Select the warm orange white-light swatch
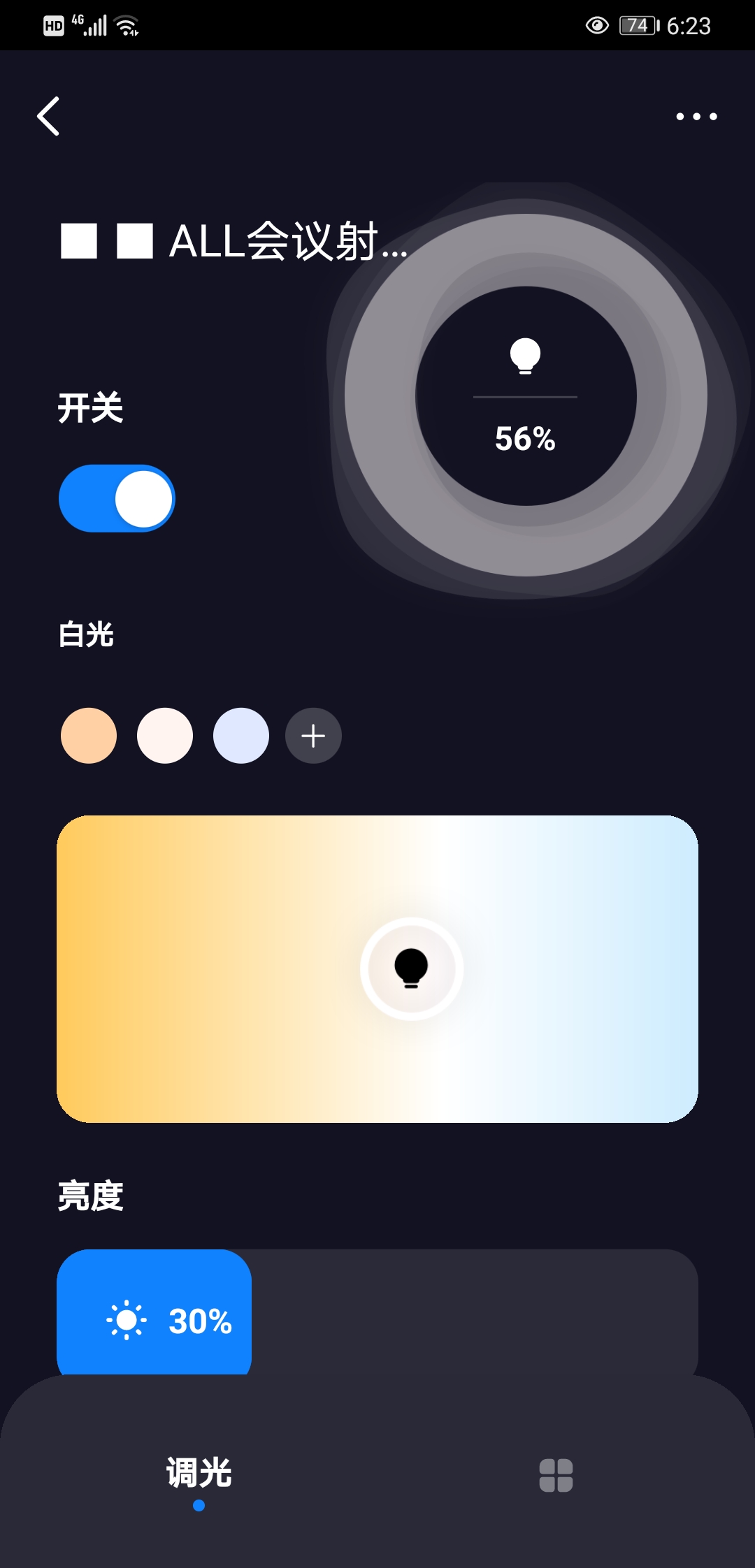 pos(87,734)
